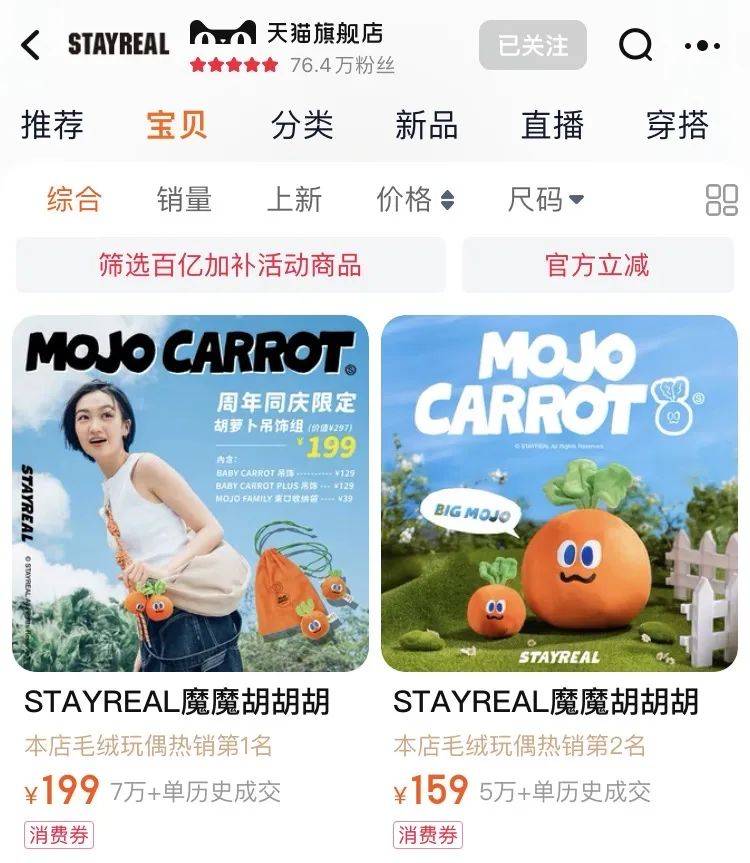Switch to the 分类 tab

coord(302,125)
